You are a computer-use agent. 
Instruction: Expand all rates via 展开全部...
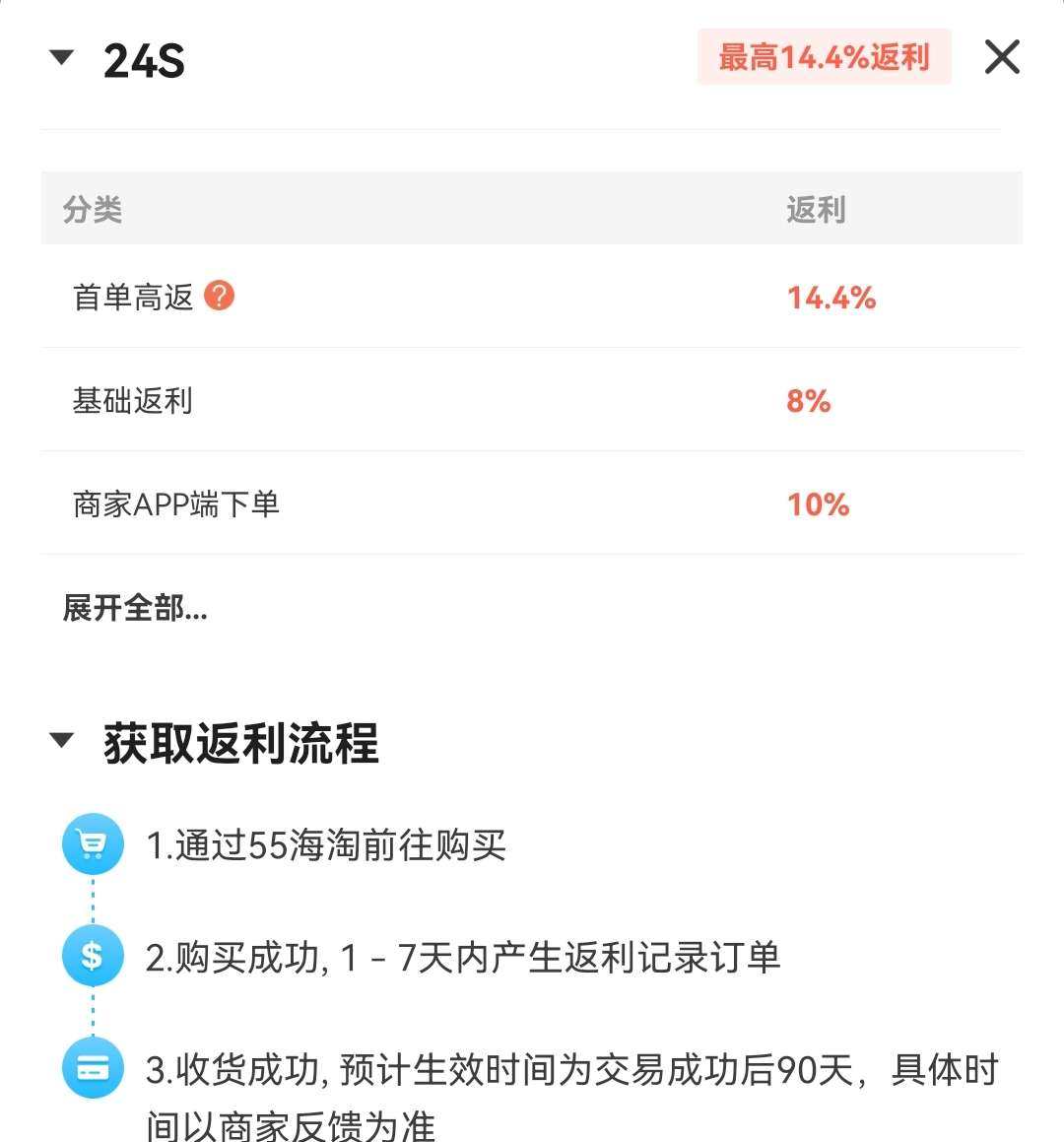point(136,610)
